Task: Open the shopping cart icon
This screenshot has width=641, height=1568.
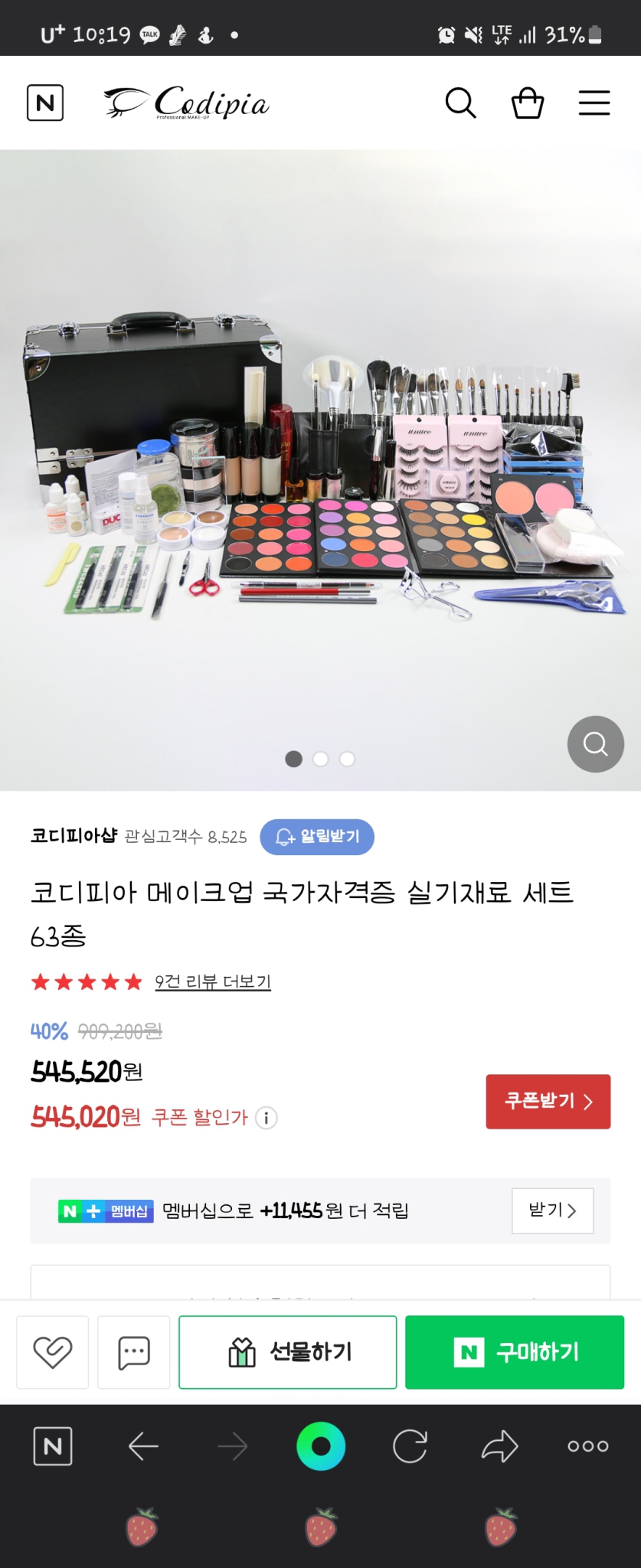Action: point(527,103)
